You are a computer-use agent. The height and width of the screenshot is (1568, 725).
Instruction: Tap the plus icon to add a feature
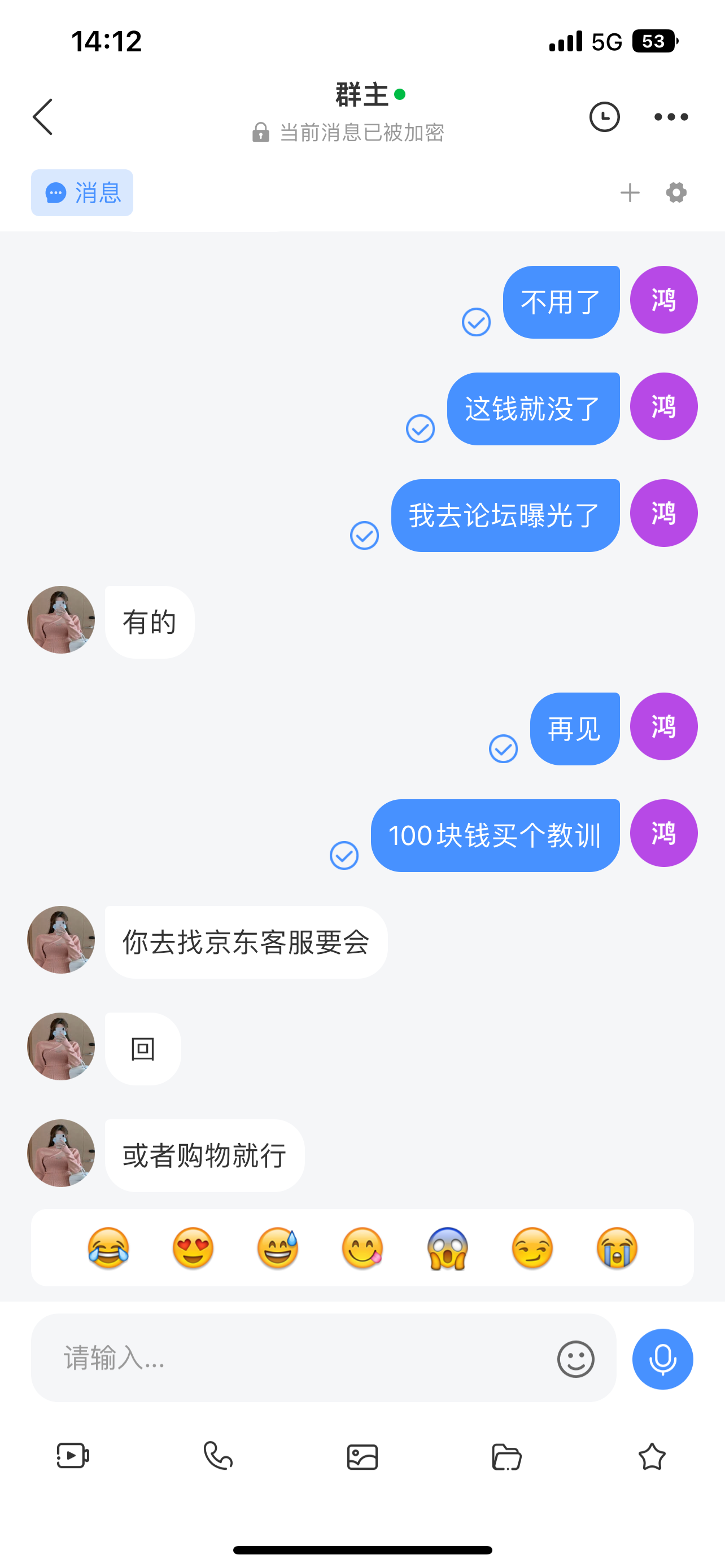pyautogui.click(x=631, y=193)
